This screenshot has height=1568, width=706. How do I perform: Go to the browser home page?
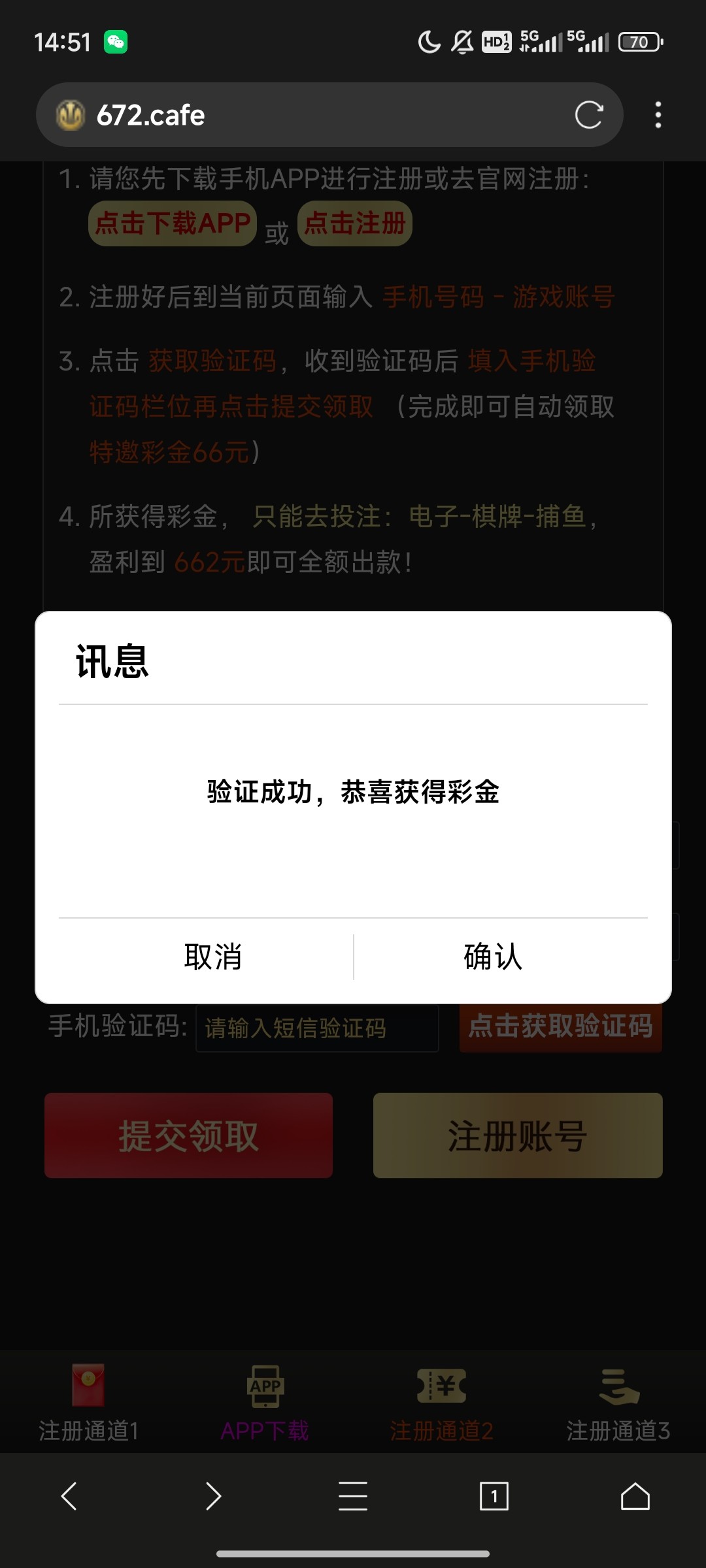[x=635, y=1496]
